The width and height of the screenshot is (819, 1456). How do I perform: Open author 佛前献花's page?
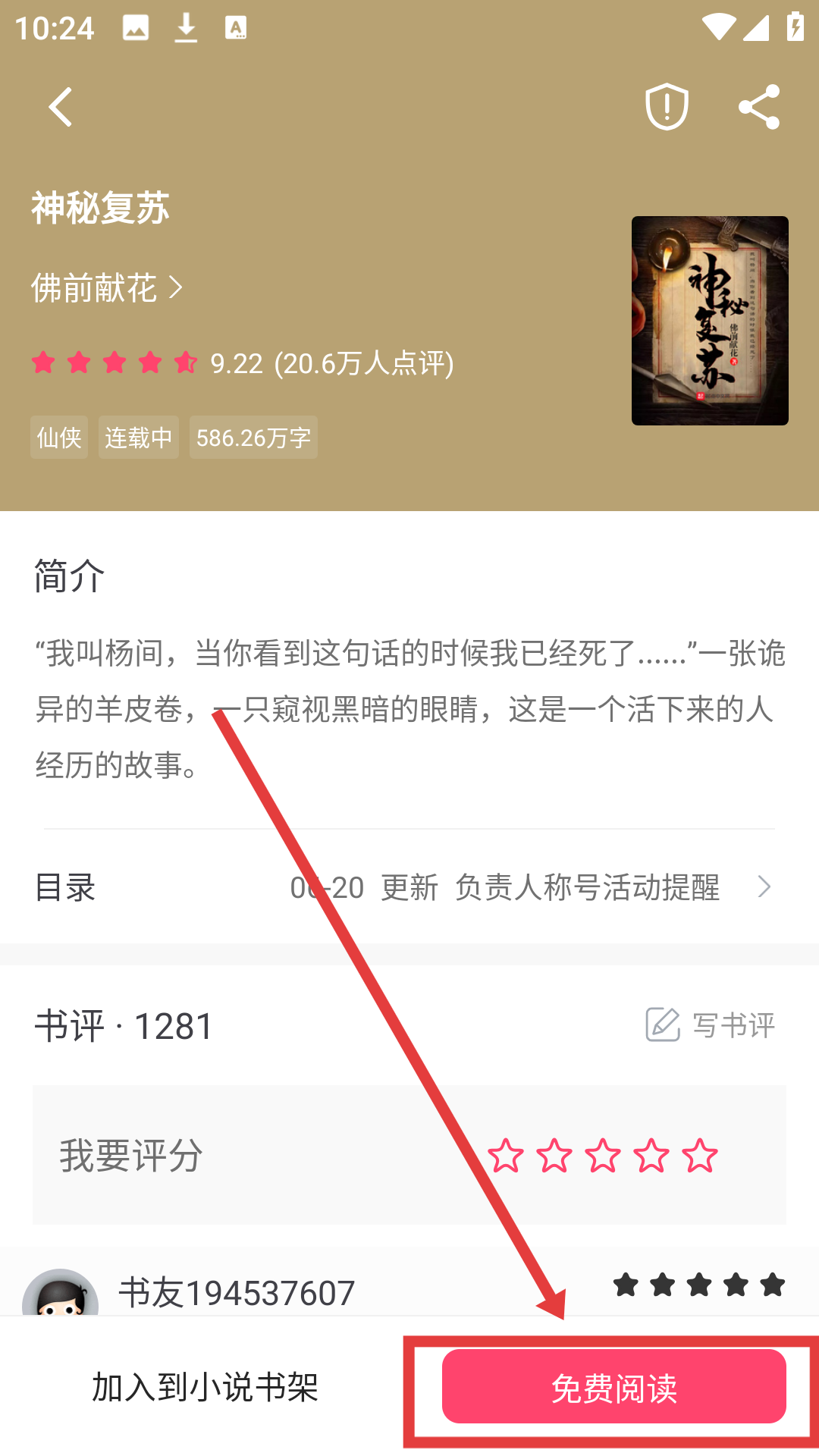point(106,288)
